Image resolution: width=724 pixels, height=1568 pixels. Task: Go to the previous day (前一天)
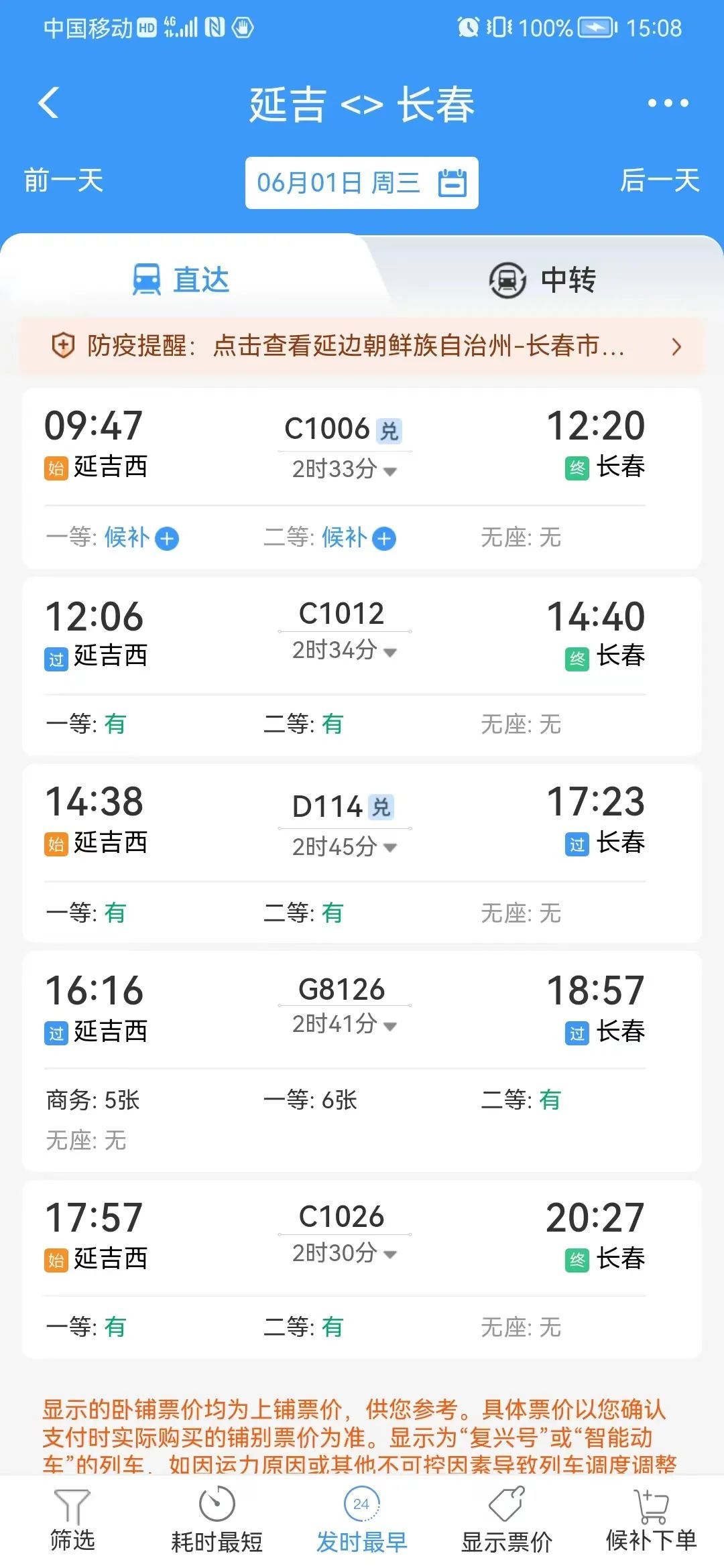(64, 181)
